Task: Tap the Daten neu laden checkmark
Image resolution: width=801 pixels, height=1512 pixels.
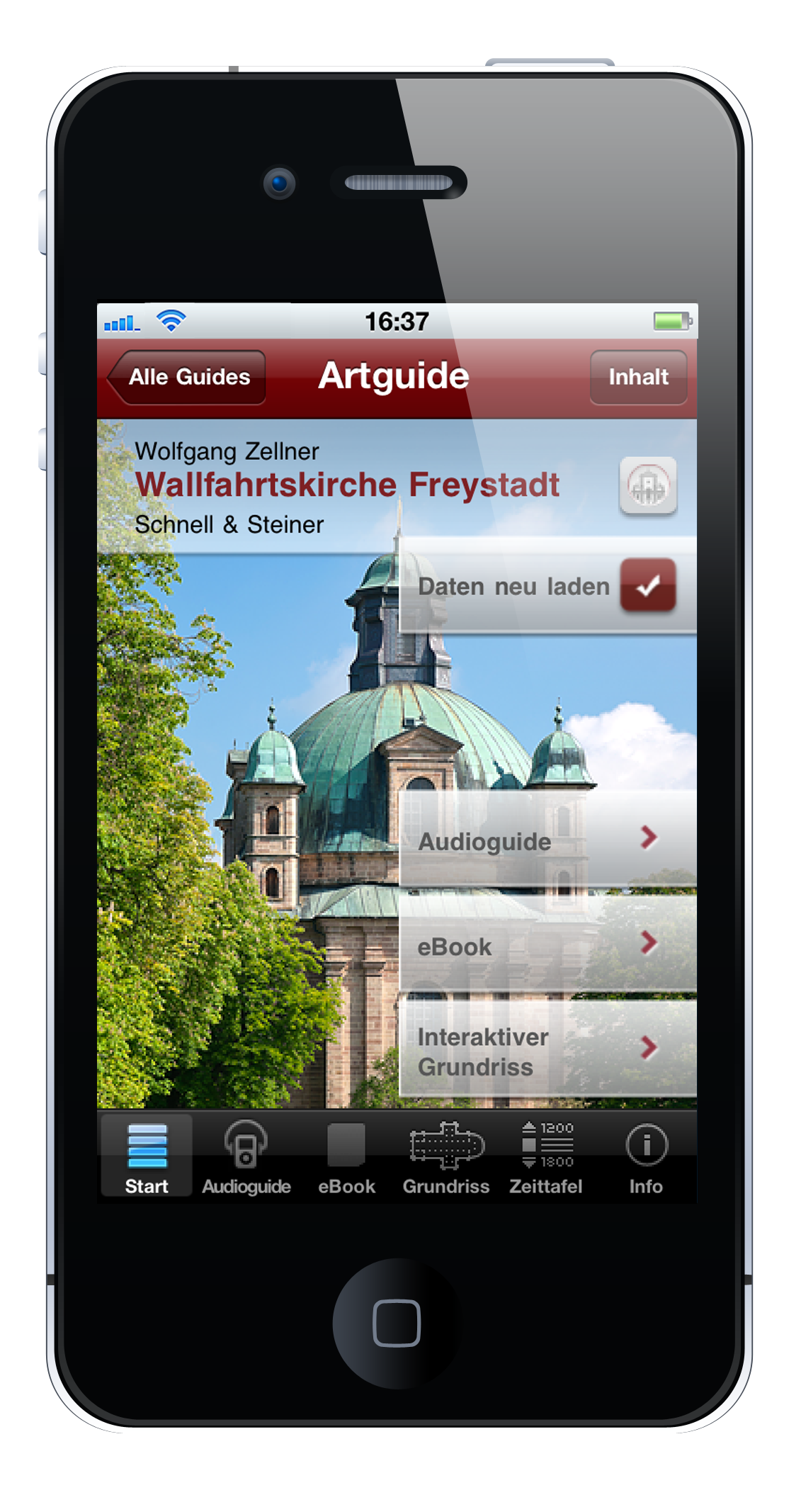Action: pyautogui.click(x=648, y=585)
